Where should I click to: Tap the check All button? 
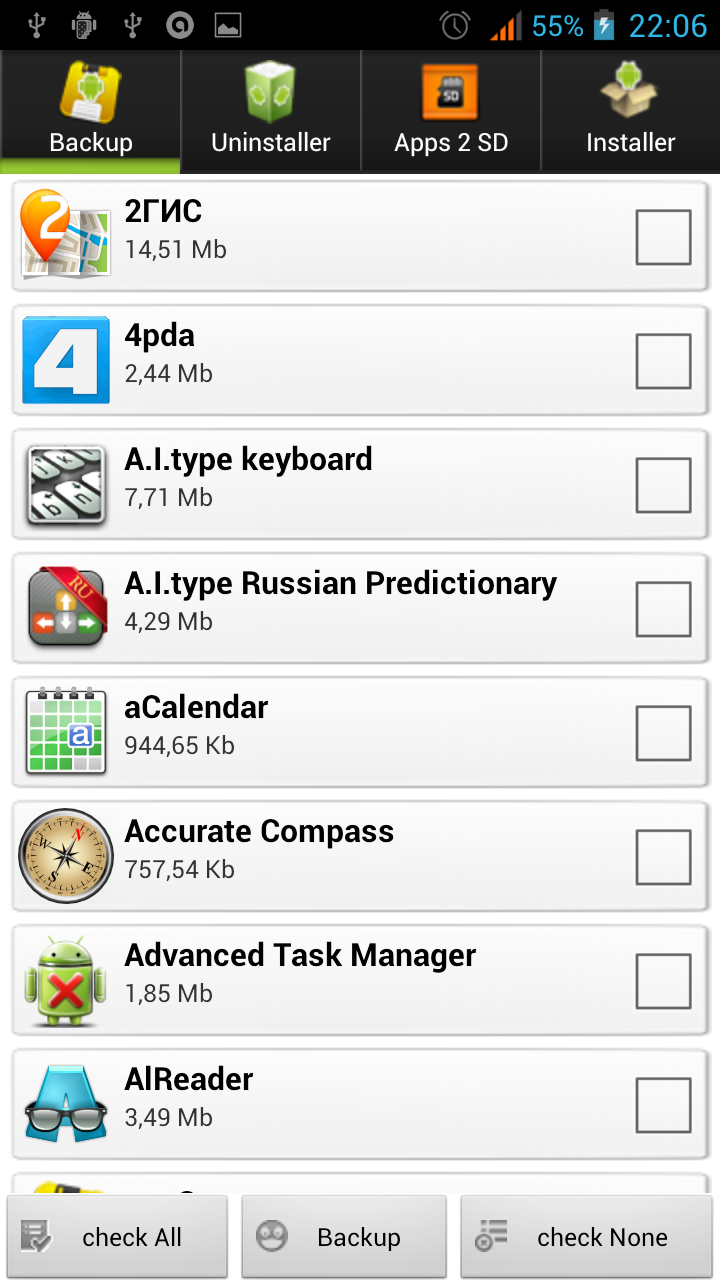[x=117, y=1237]
